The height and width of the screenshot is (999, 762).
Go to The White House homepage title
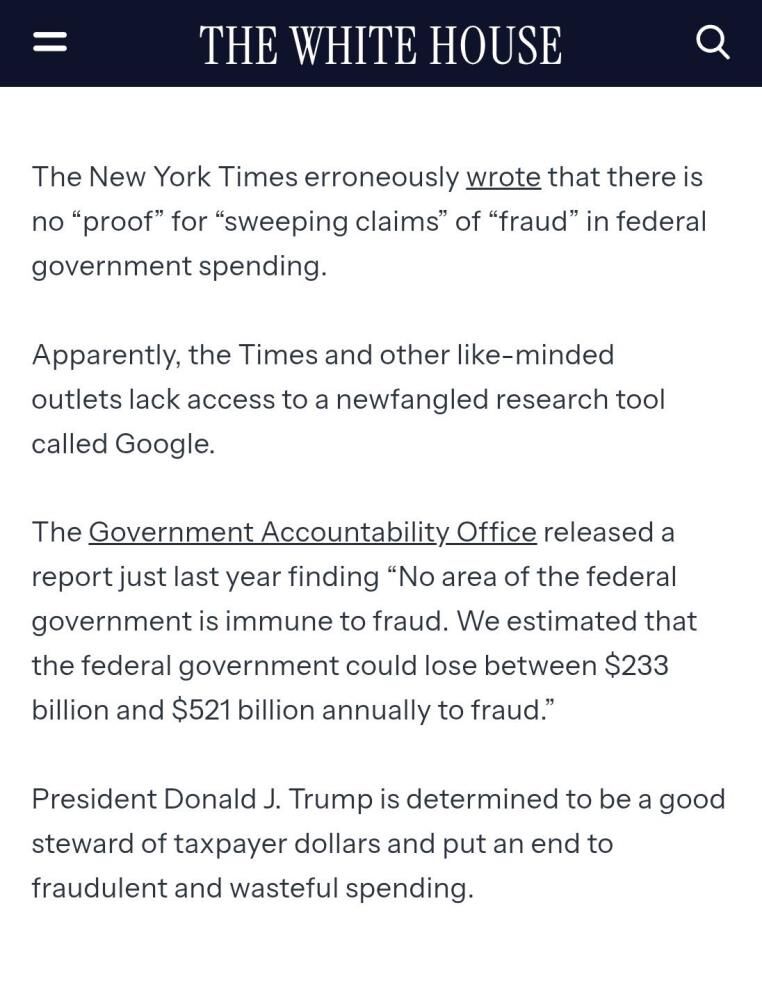point(380,45)
